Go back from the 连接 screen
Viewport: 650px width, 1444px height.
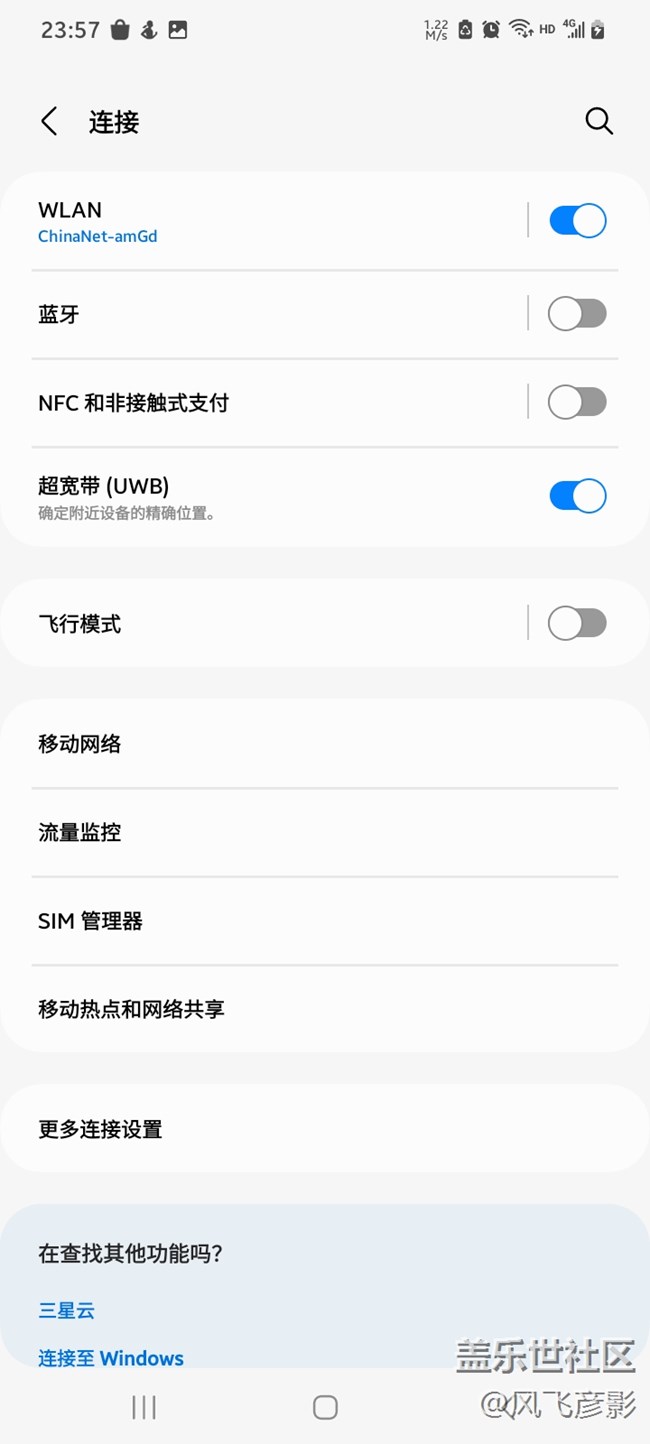tap(49, 122)
